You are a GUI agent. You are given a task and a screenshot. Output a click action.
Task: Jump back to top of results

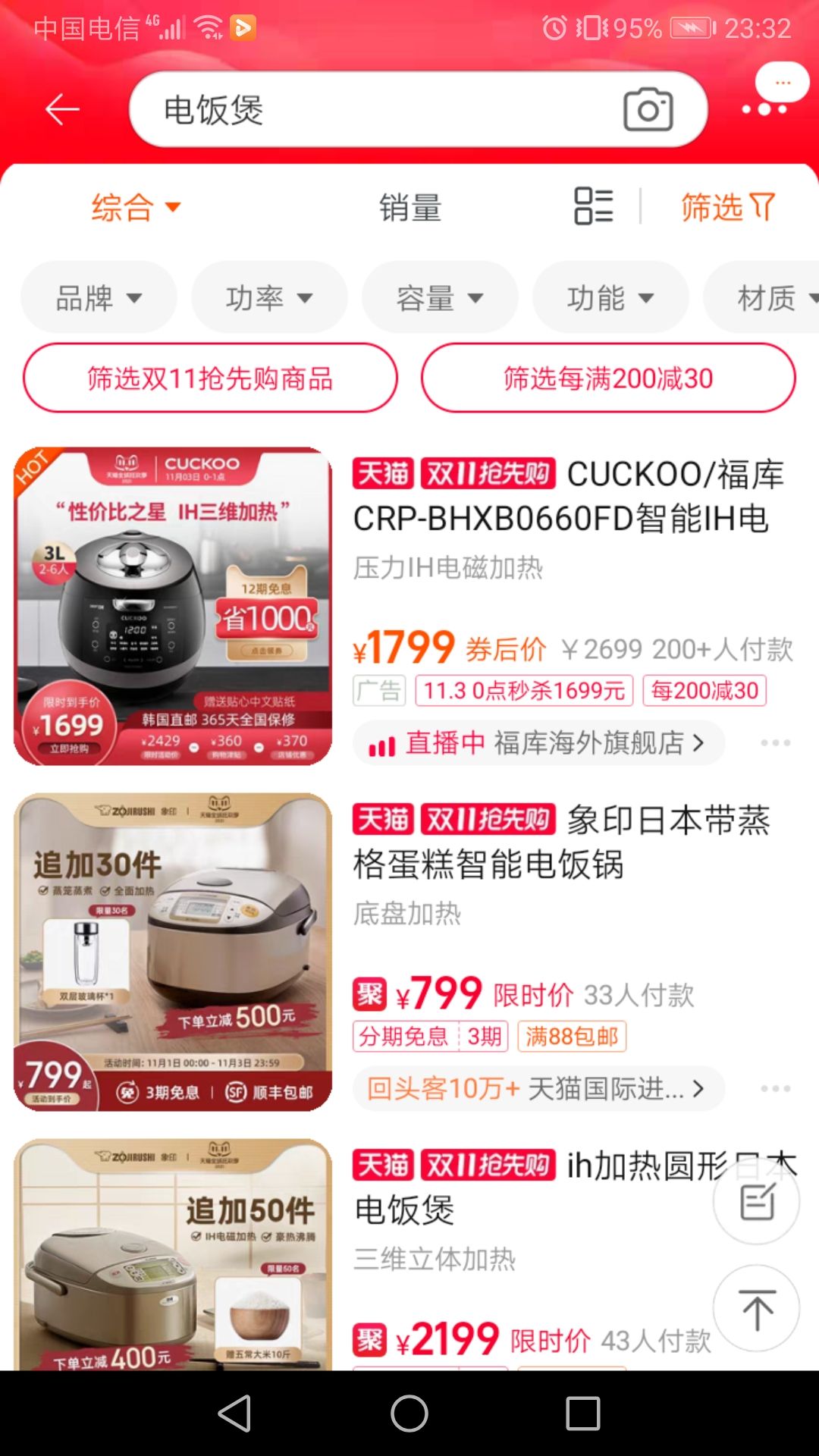click(x=756, y=1308)
